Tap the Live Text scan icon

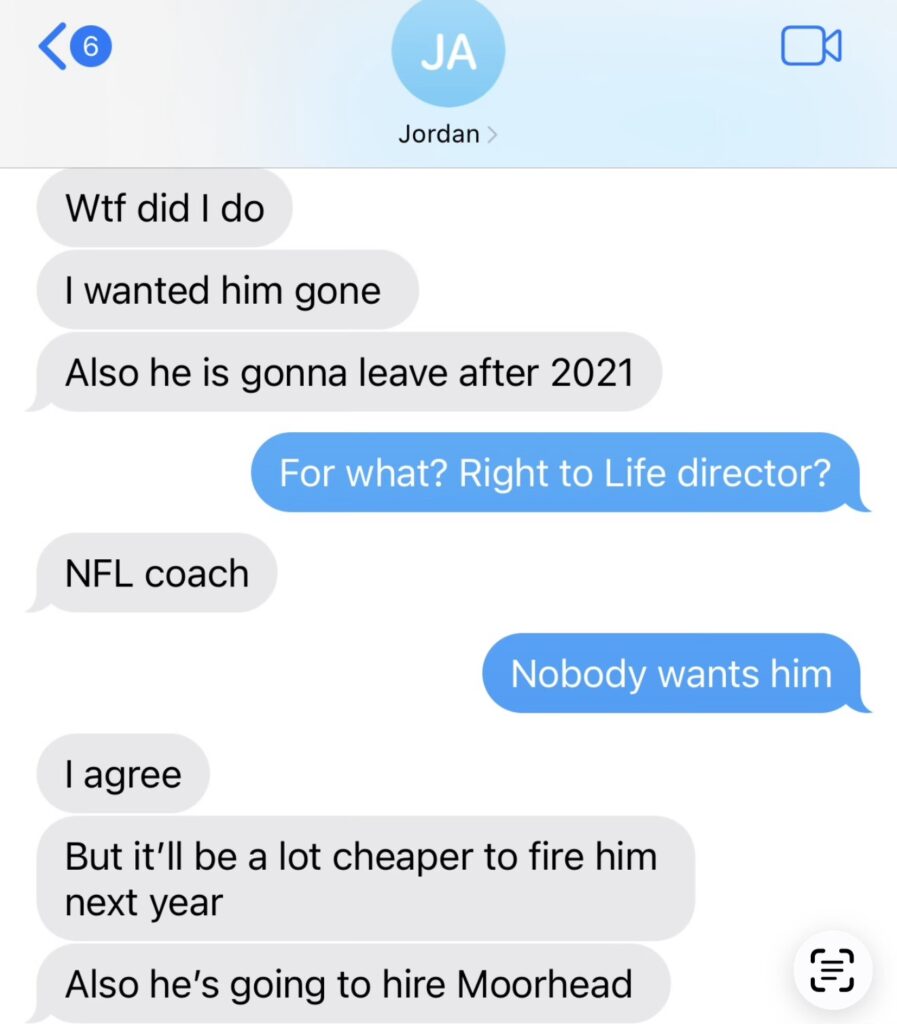[833, 969]
